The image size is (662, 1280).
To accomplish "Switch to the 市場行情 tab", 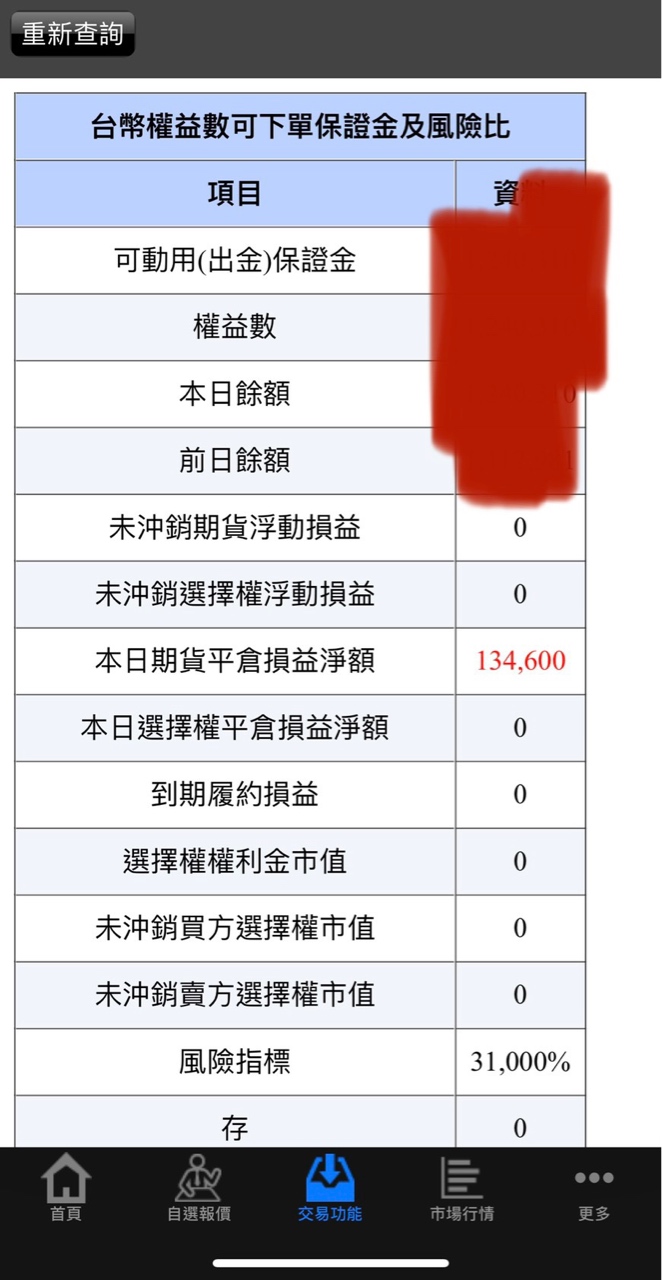I will pos(462,1189).
